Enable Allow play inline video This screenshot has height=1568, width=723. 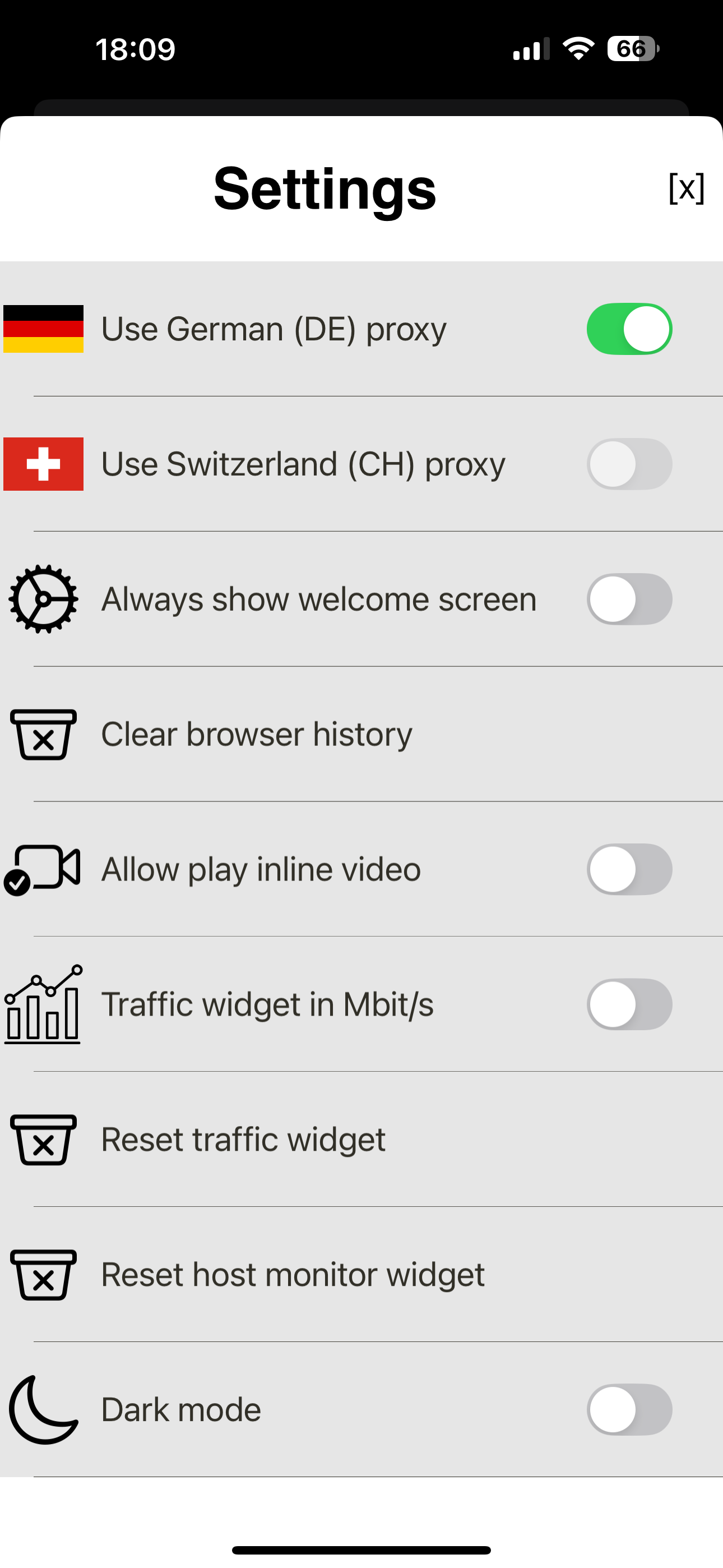[x=629, y=869]
